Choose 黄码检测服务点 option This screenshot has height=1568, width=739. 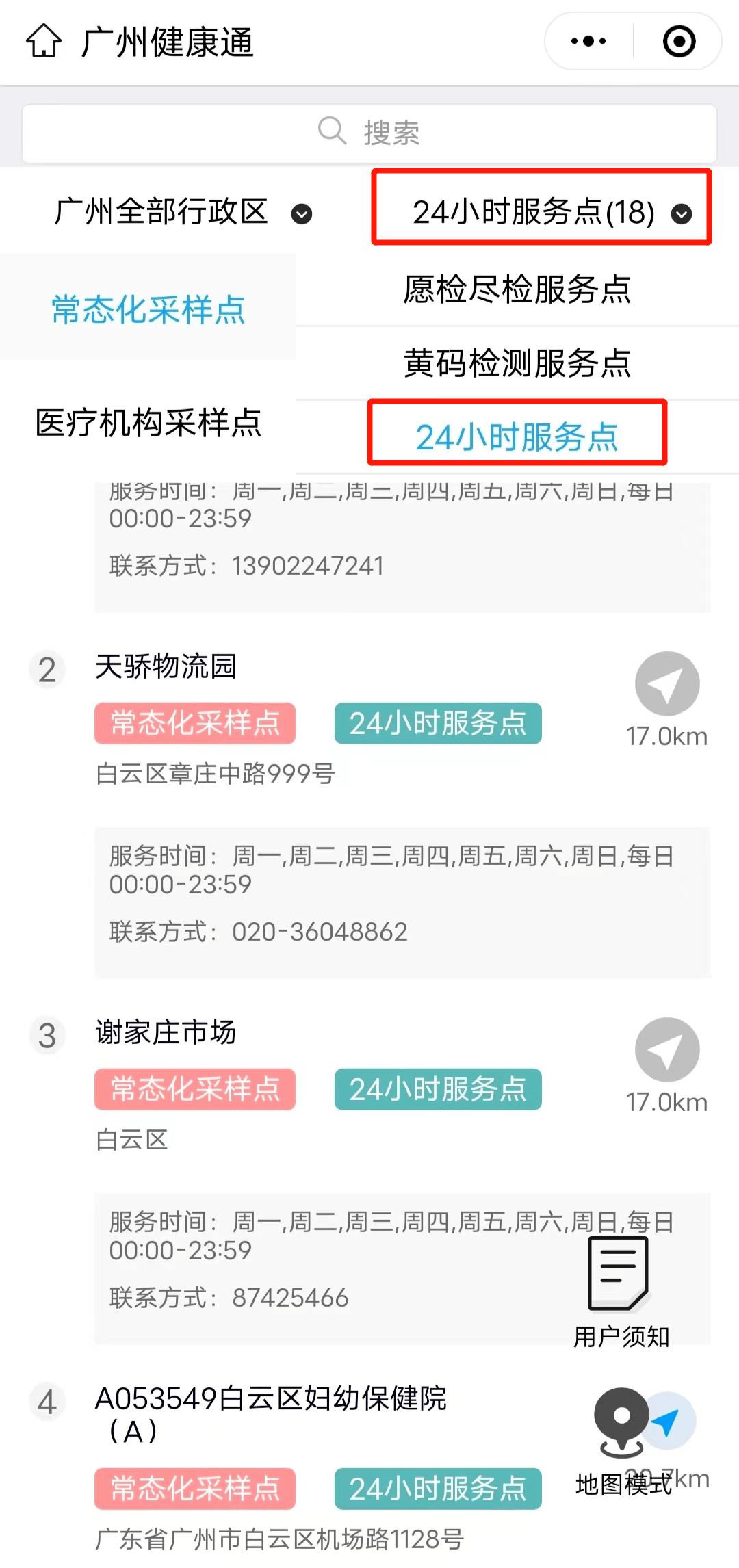tap(517, 363)
